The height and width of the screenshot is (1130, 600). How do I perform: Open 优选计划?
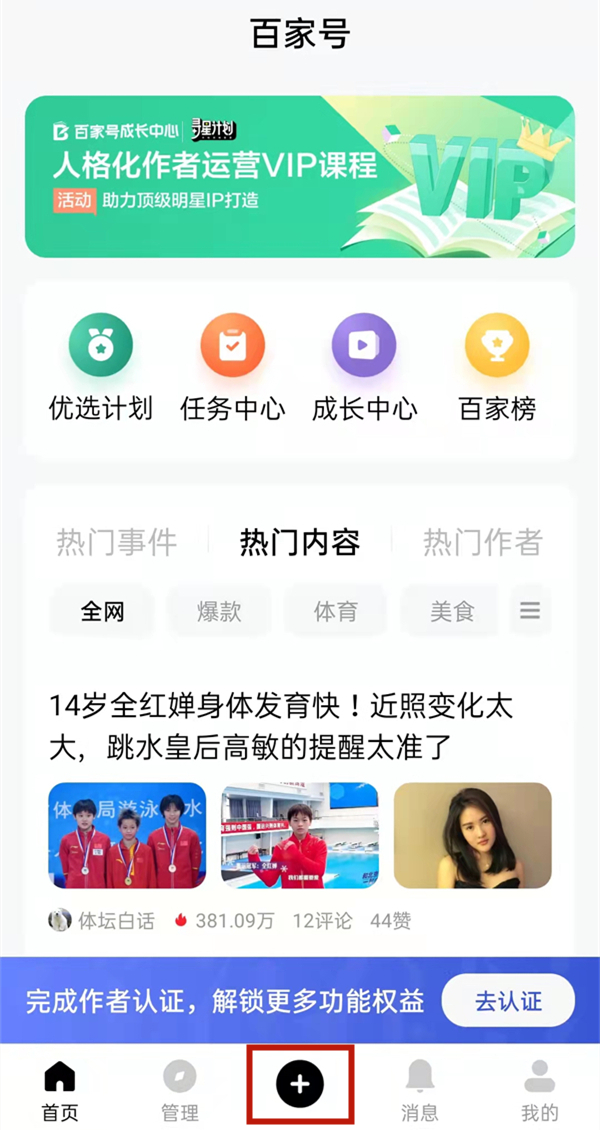pyautogui.click(x=101, y=366)
